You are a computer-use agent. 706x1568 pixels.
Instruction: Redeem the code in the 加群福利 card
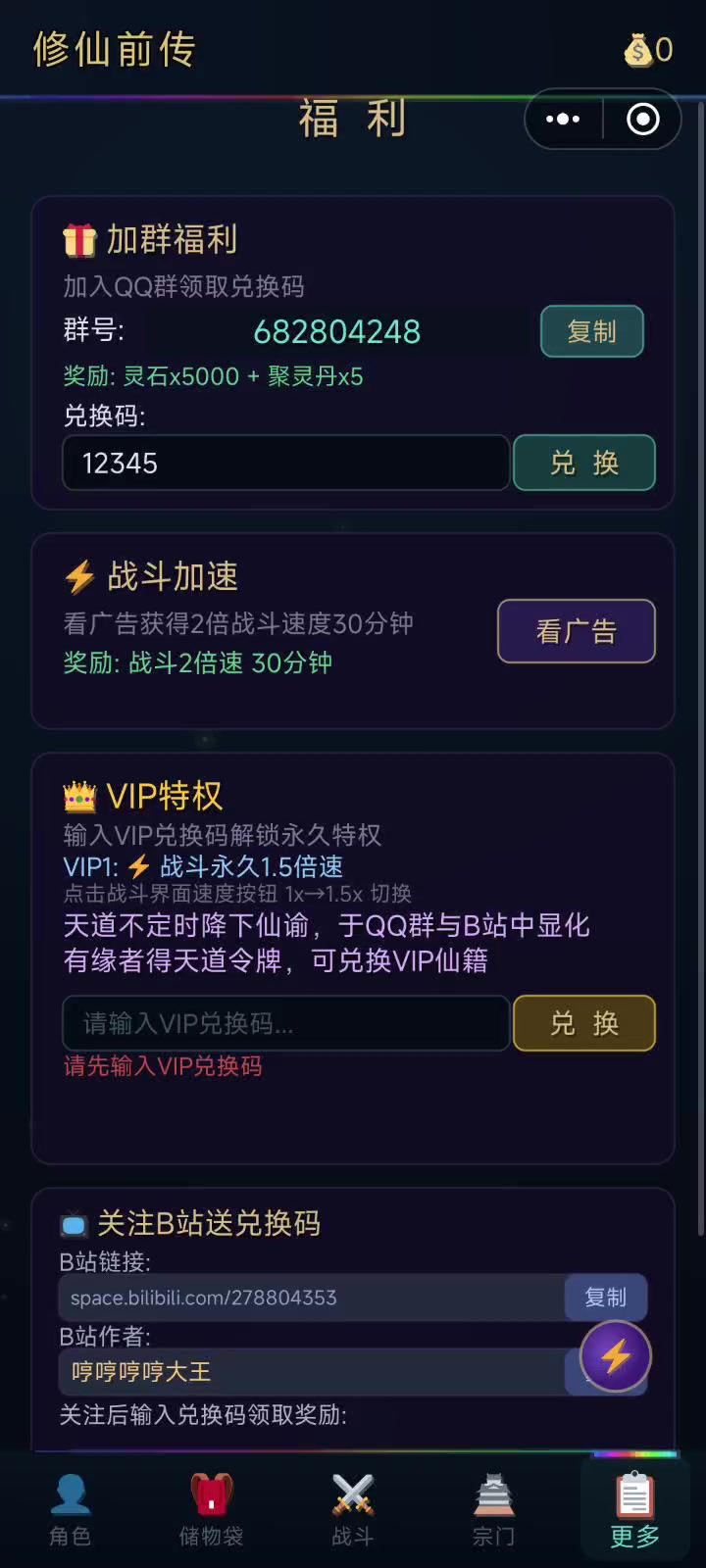click(583, 463)
